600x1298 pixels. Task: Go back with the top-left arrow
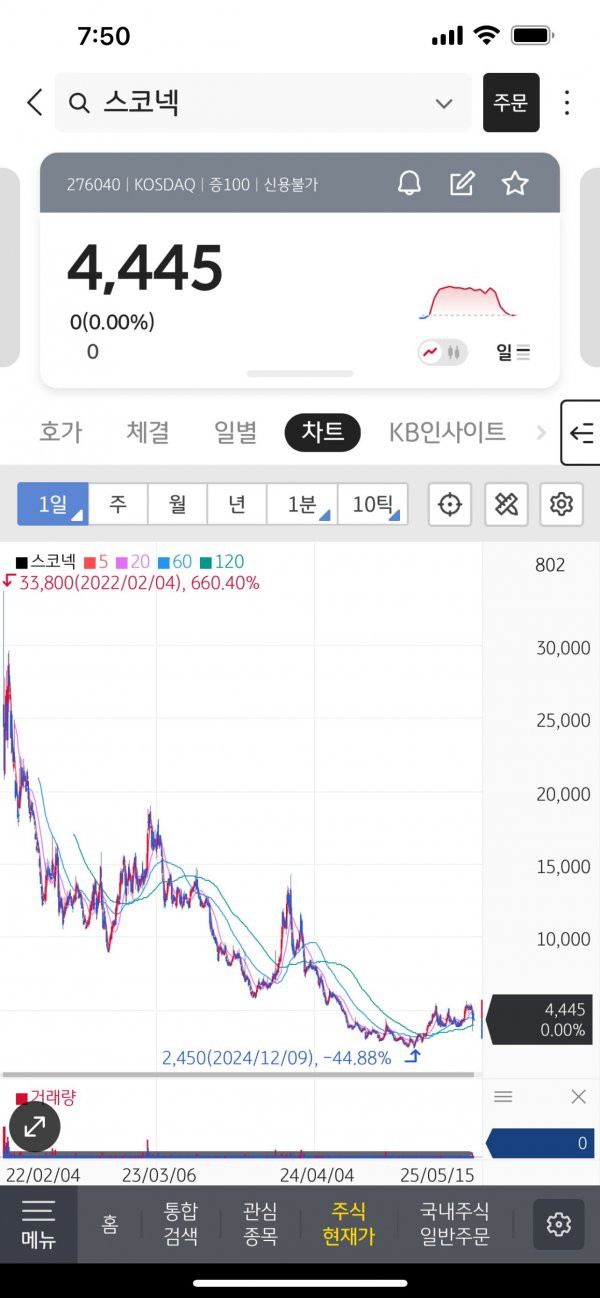click(x=35, y=102)
